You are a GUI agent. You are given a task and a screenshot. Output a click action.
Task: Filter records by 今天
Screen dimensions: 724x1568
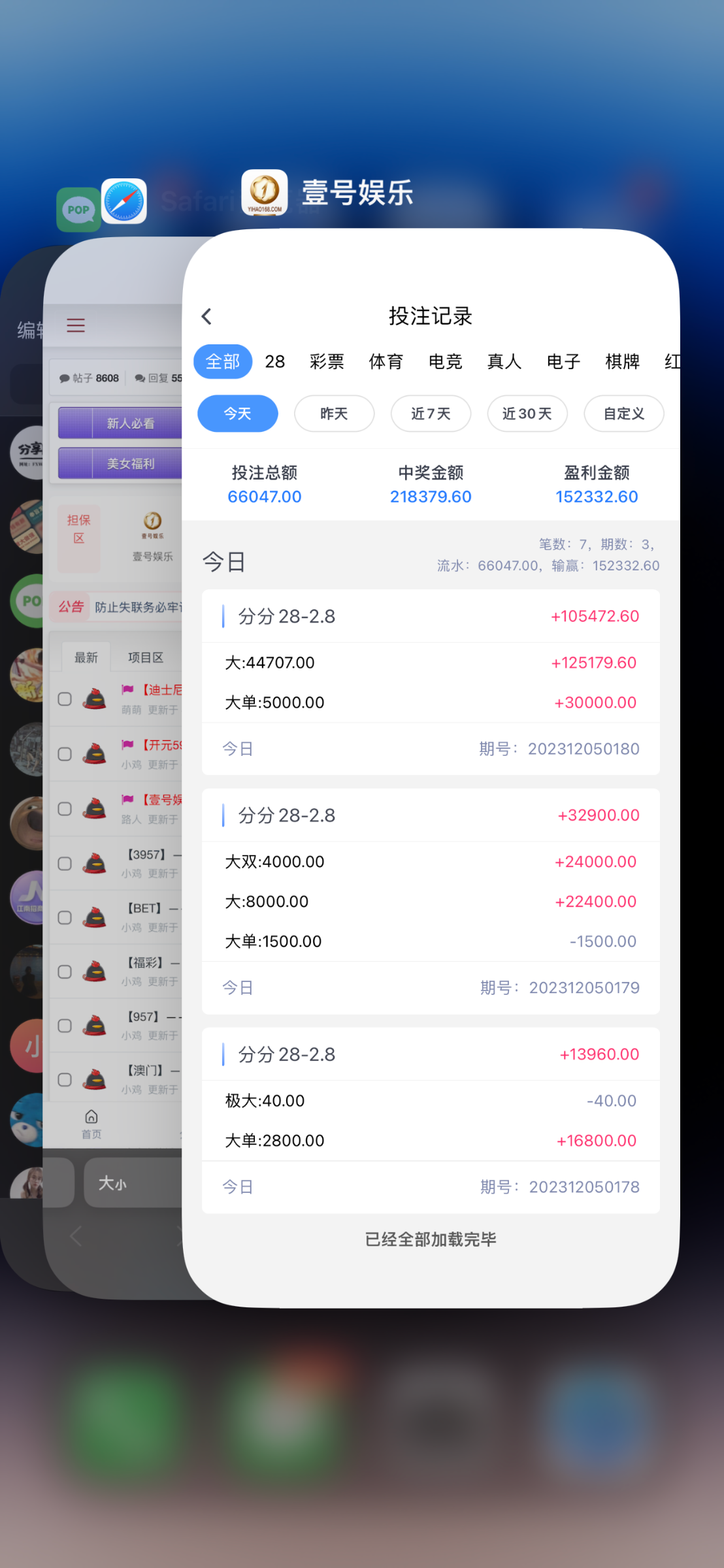[x=238, y=414]
